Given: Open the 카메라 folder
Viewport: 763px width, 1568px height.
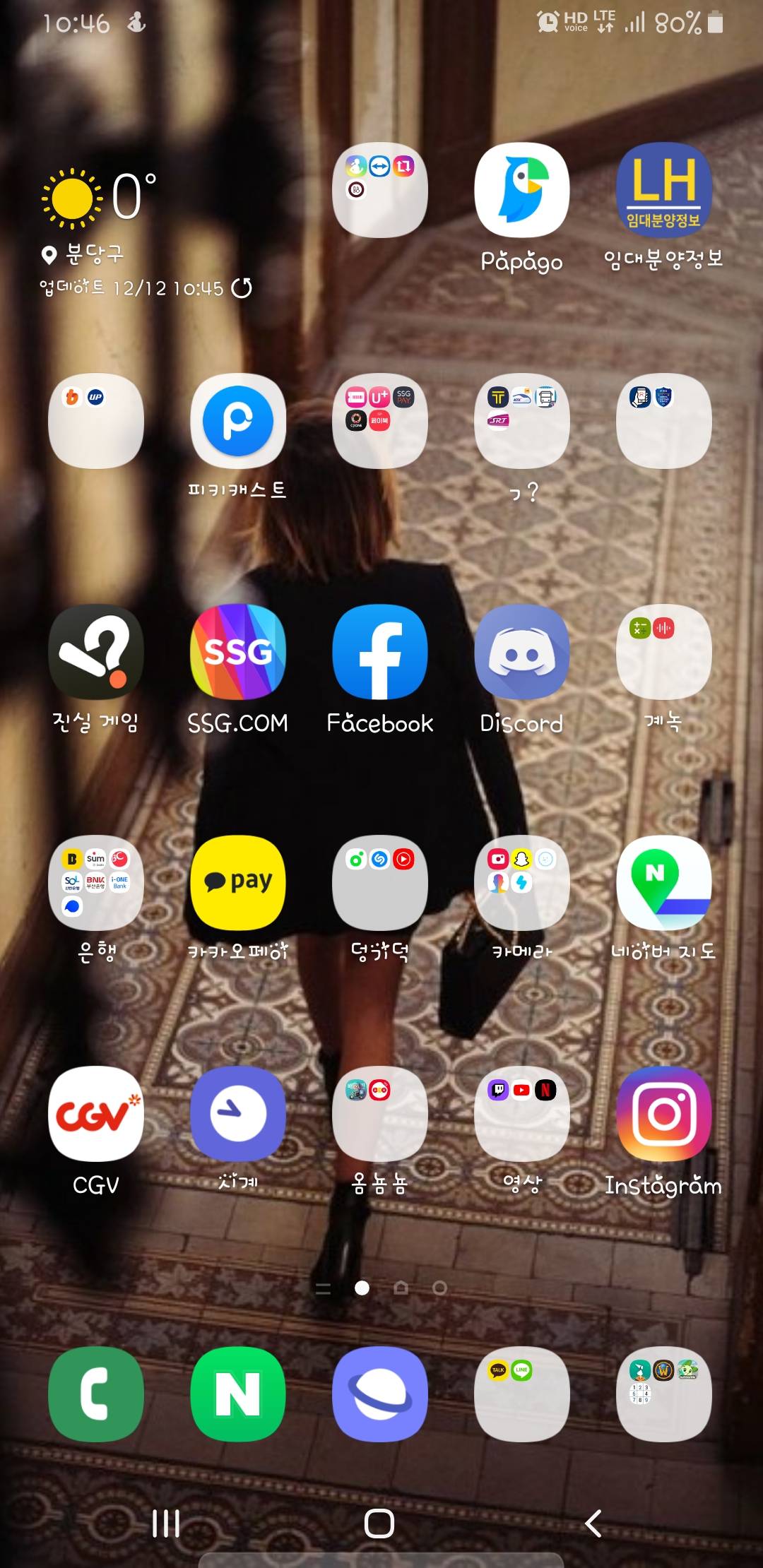Looking at the screenshot, I should [x=521, y=883].
